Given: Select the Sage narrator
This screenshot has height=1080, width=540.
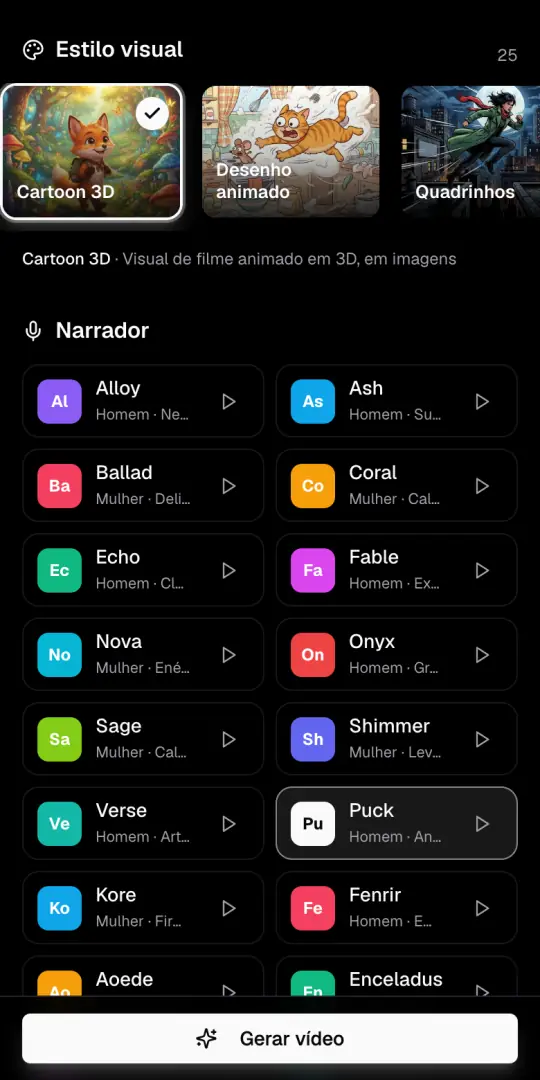Looking at the screenshot, I should pos(143,739).
